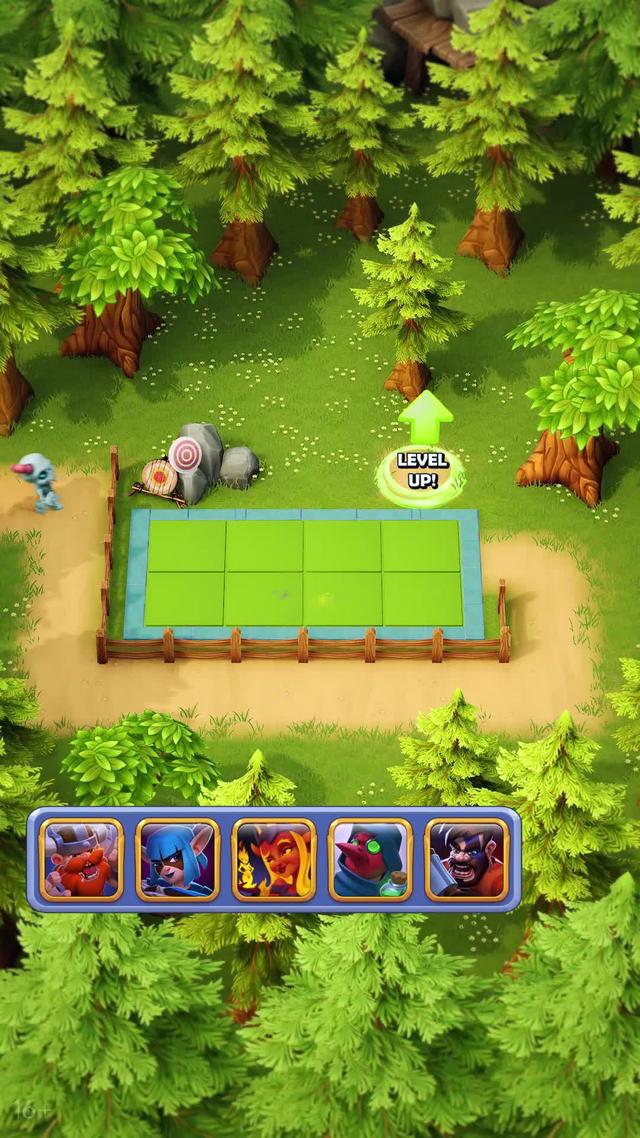Image resolution: width=640 pixels, height=1138 pixels.
Task: Choose the blue-haired elf hero card
Action: 177,860
